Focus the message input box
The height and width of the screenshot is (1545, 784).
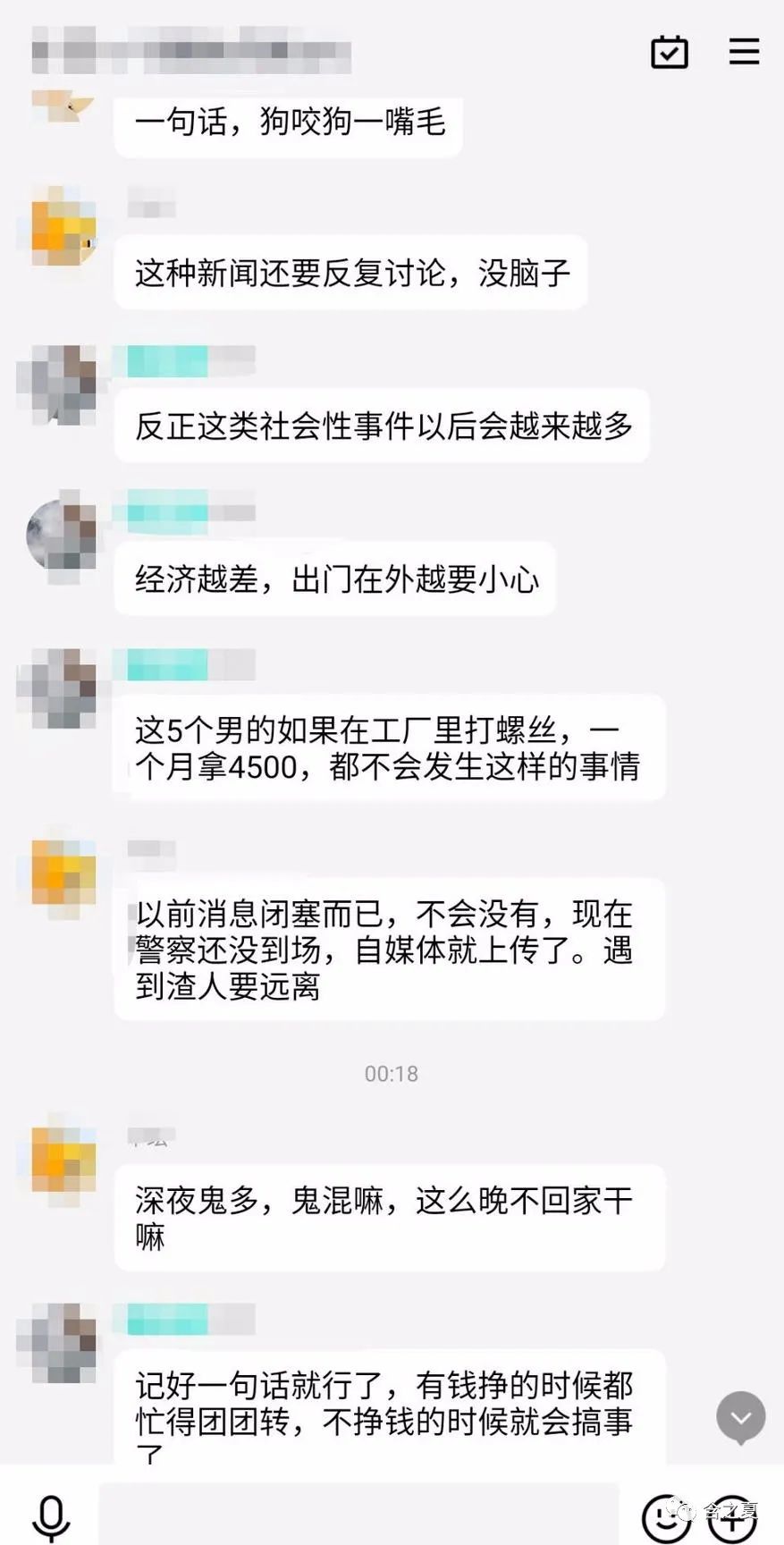click(x=358, y=1515)
